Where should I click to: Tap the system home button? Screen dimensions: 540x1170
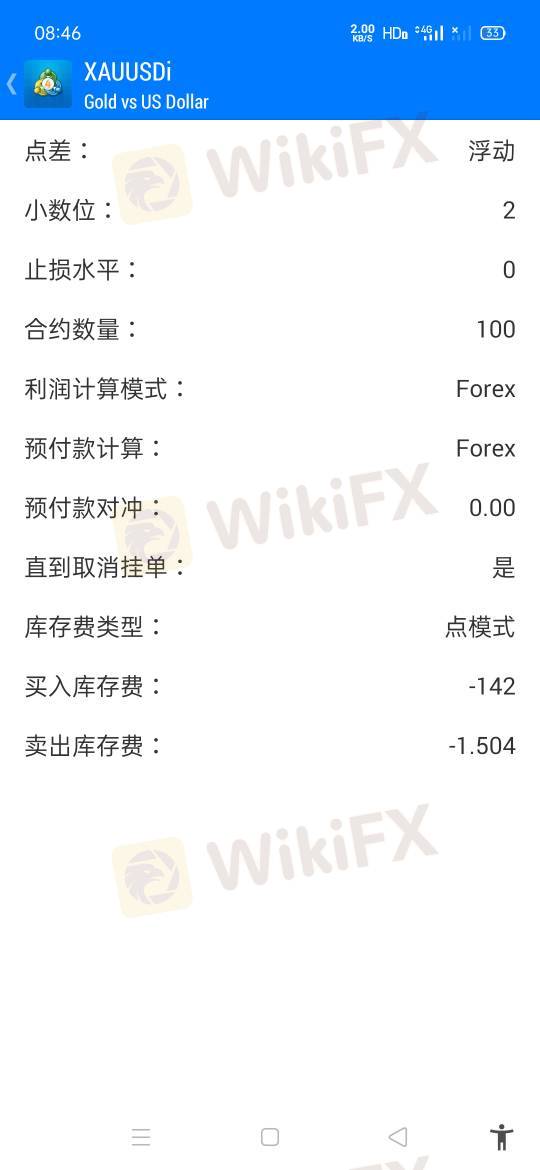point(270,1136)
